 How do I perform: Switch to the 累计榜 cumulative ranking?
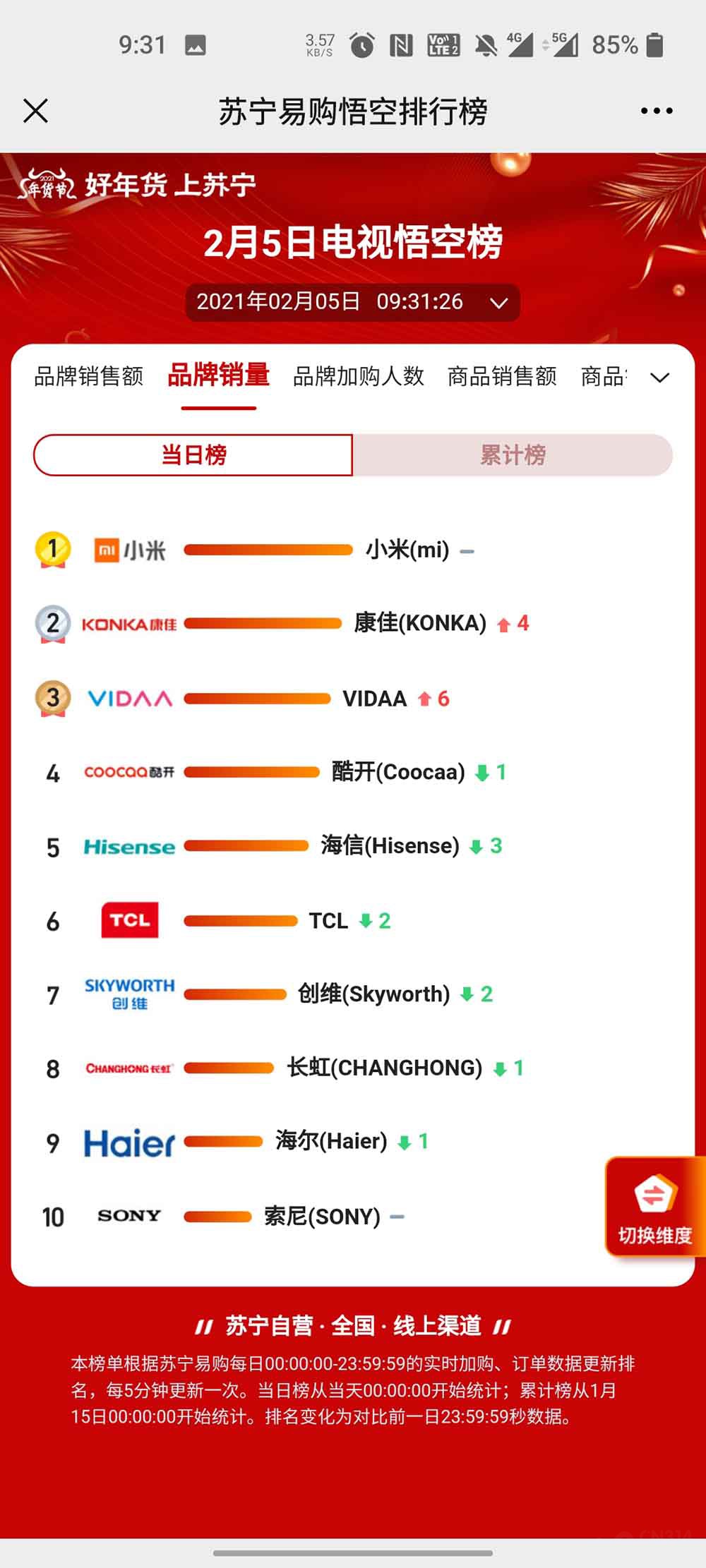513,455
